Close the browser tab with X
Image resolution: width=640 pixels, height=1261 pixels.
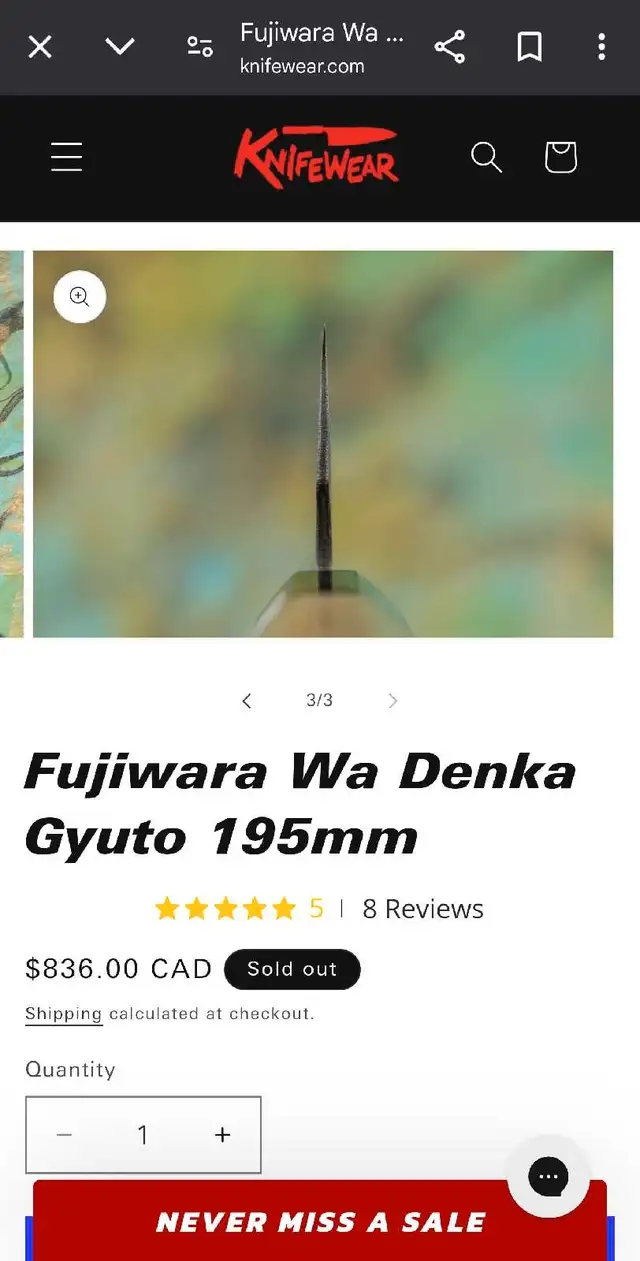point(40,46)
